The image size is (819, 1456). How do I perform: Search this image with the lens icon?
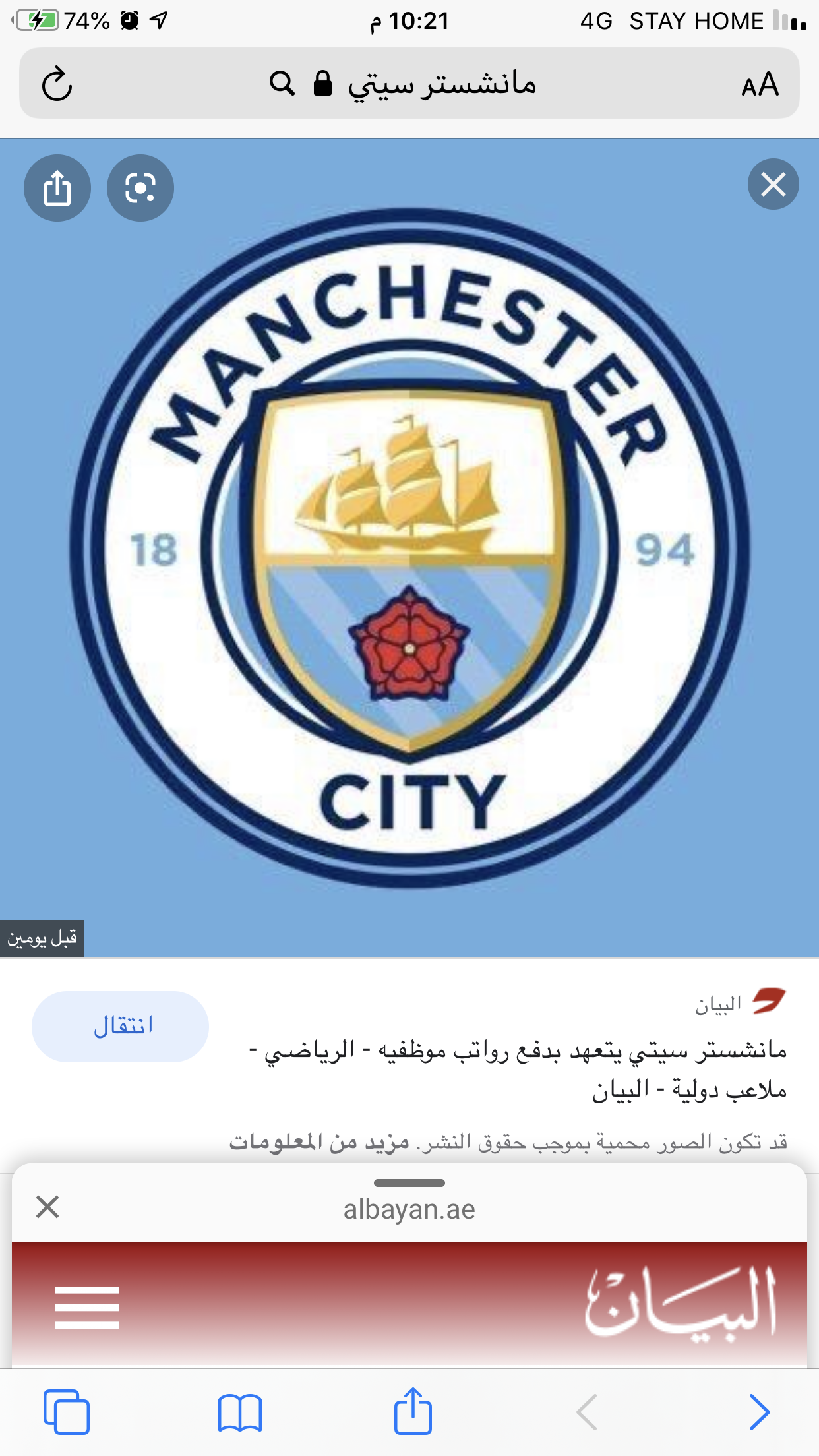[140, 188]
